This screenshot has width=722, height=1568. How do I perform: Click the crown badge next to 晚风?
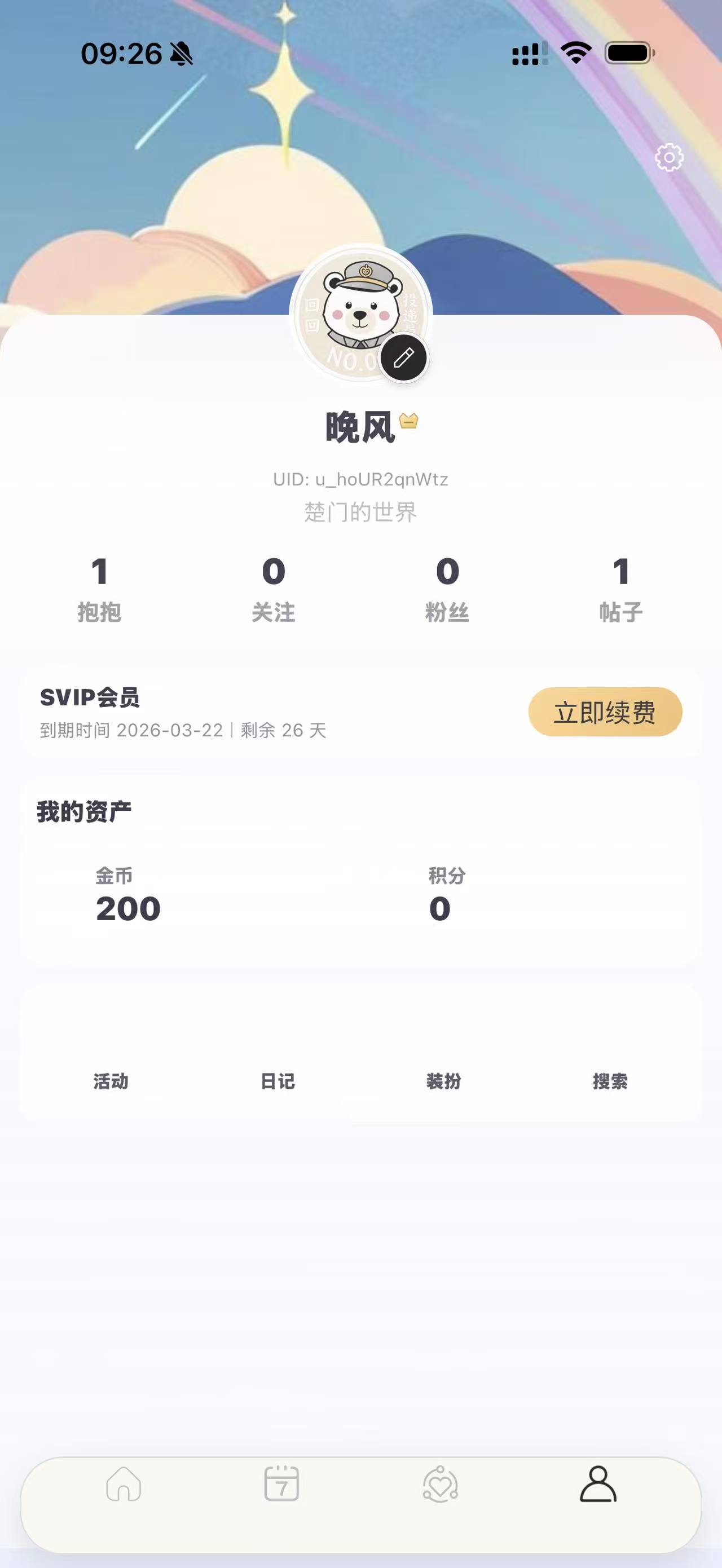408,421
